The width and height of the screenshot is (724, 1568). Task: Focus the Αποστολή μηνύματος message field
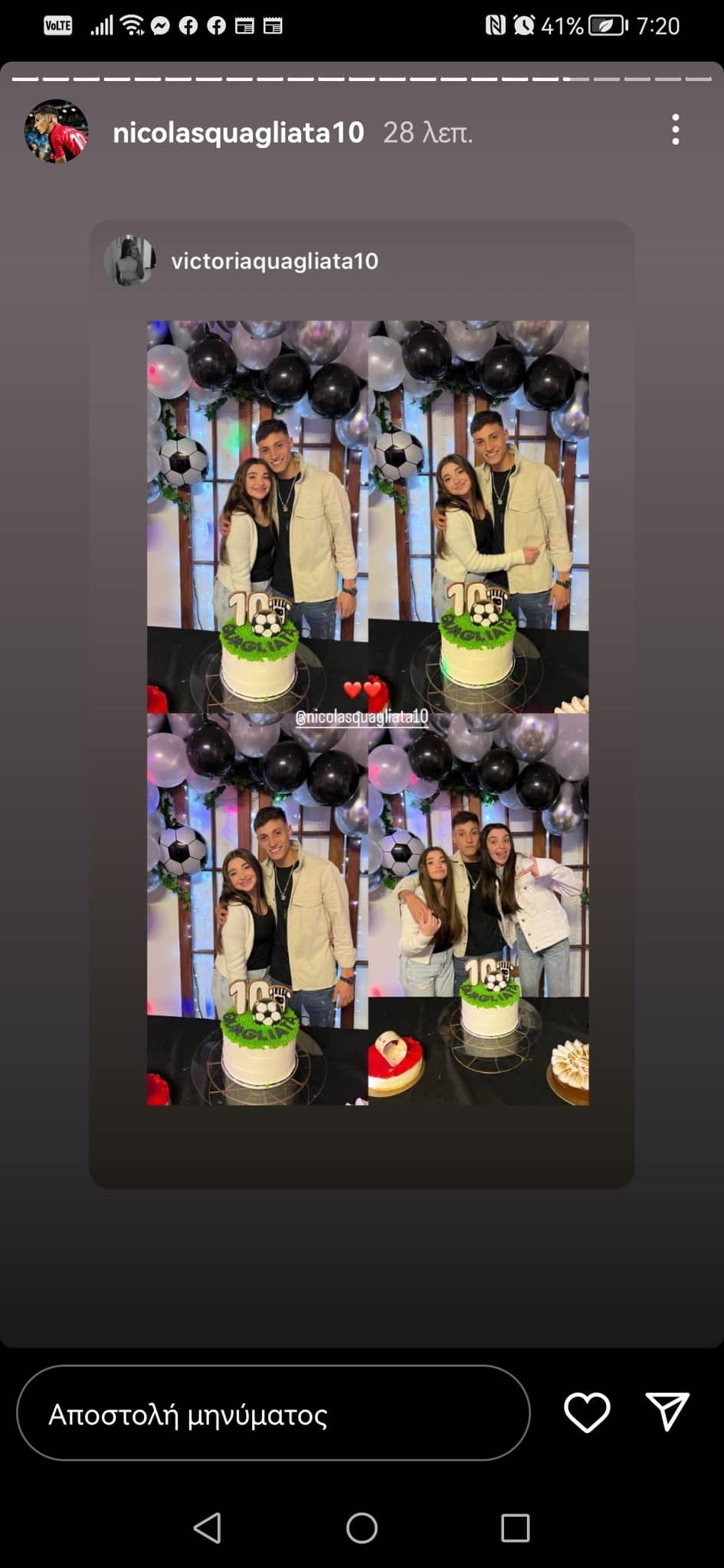[273, 1413]
